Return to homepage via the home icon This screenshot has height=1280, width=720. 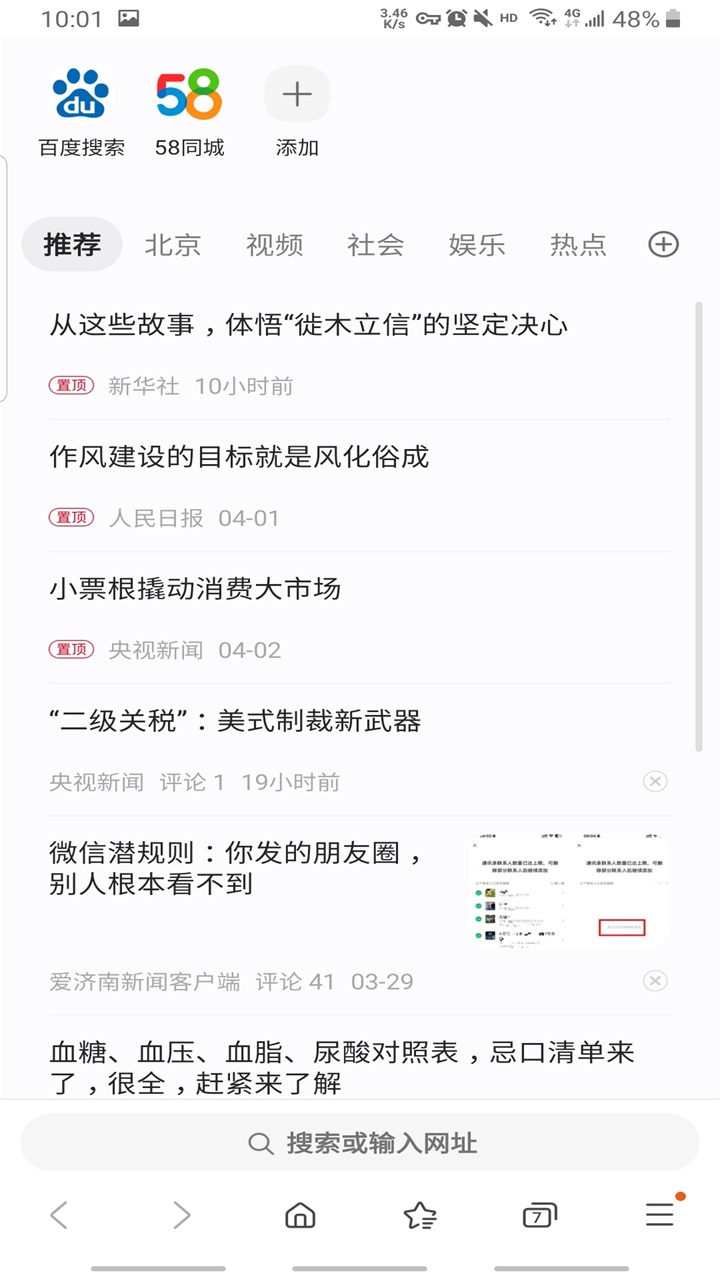pos(300,1215)
